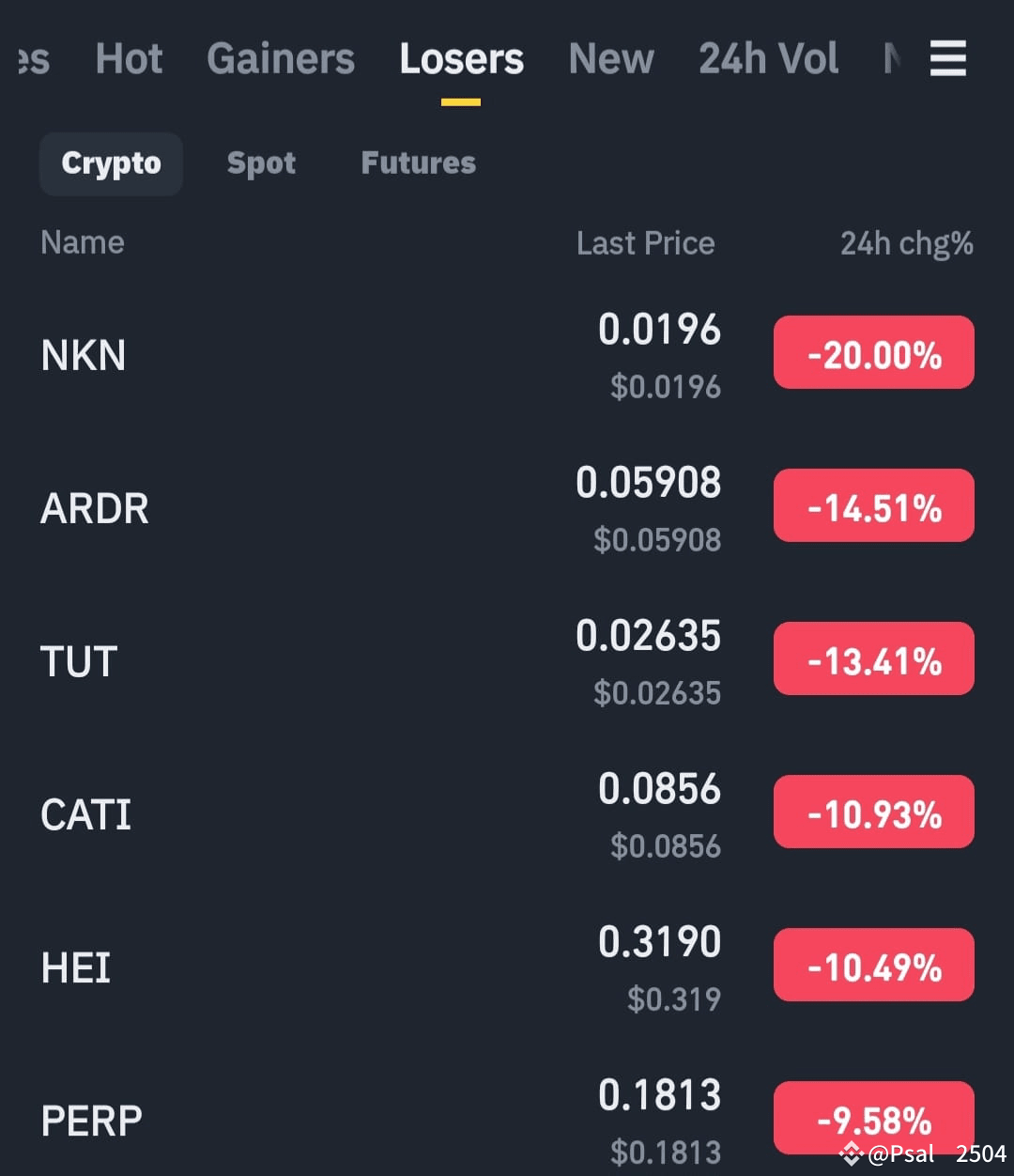
Task: Switch to the Spot filter
Action: point(261,162)
